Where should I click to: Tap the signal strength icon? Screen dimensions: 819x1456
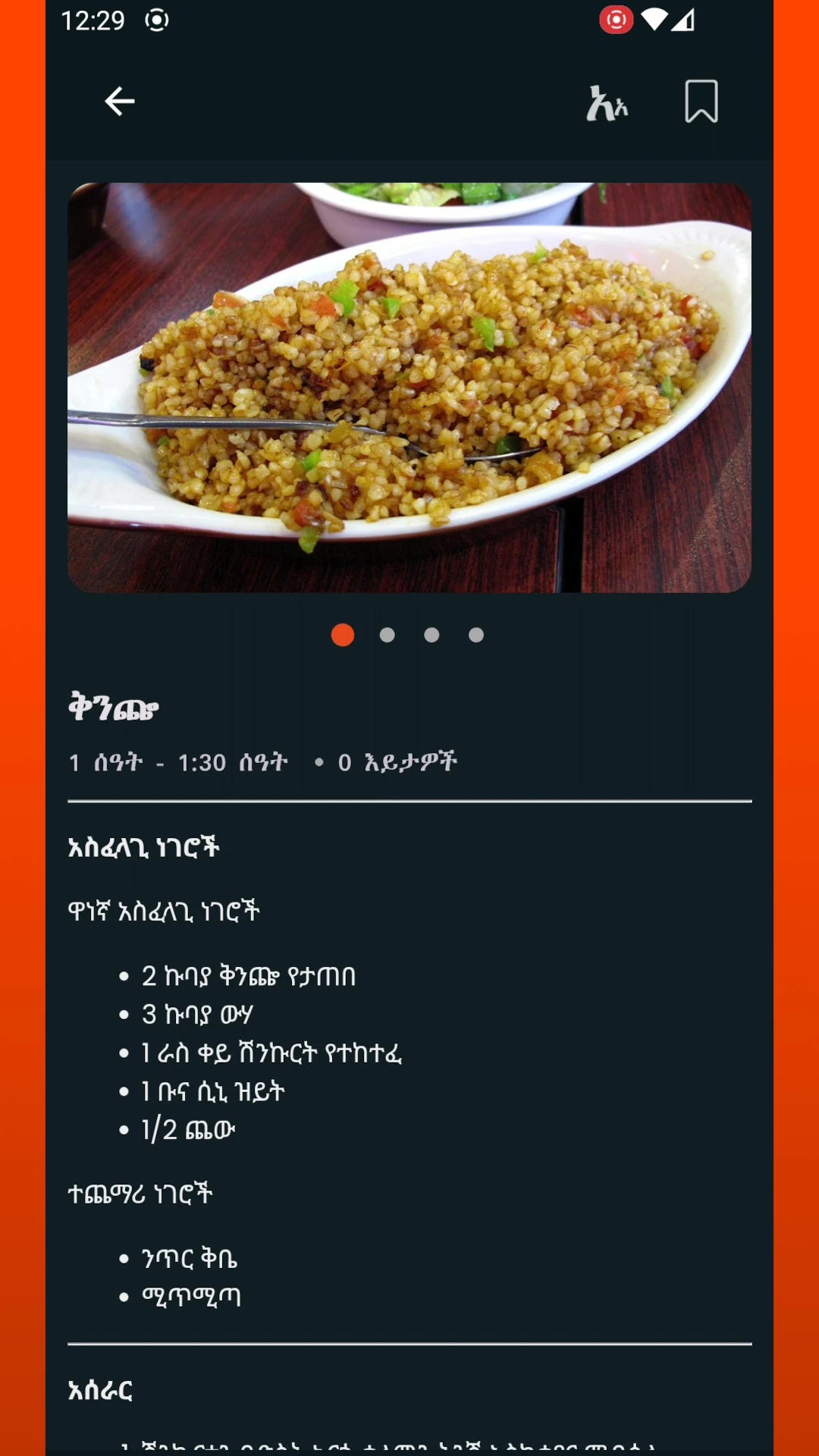[x=685, y=19]
